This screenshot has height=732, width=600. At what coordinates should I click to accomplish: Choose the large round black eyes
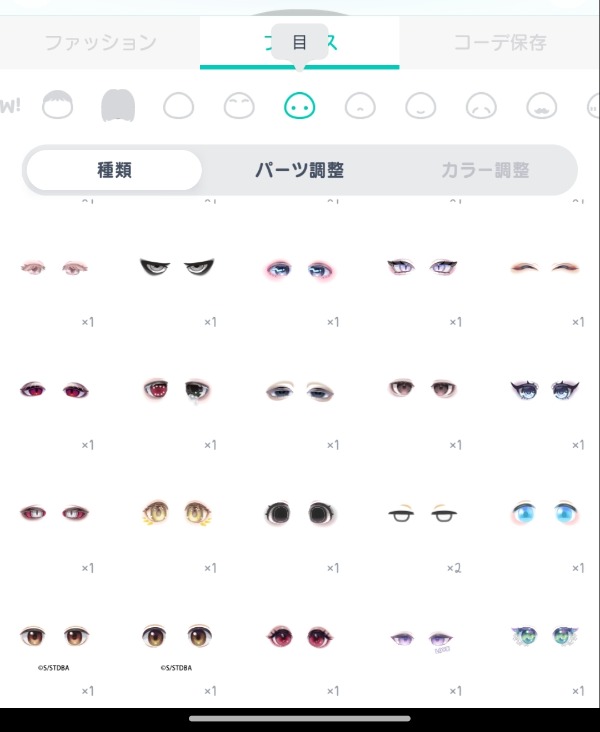click(299, 514)
